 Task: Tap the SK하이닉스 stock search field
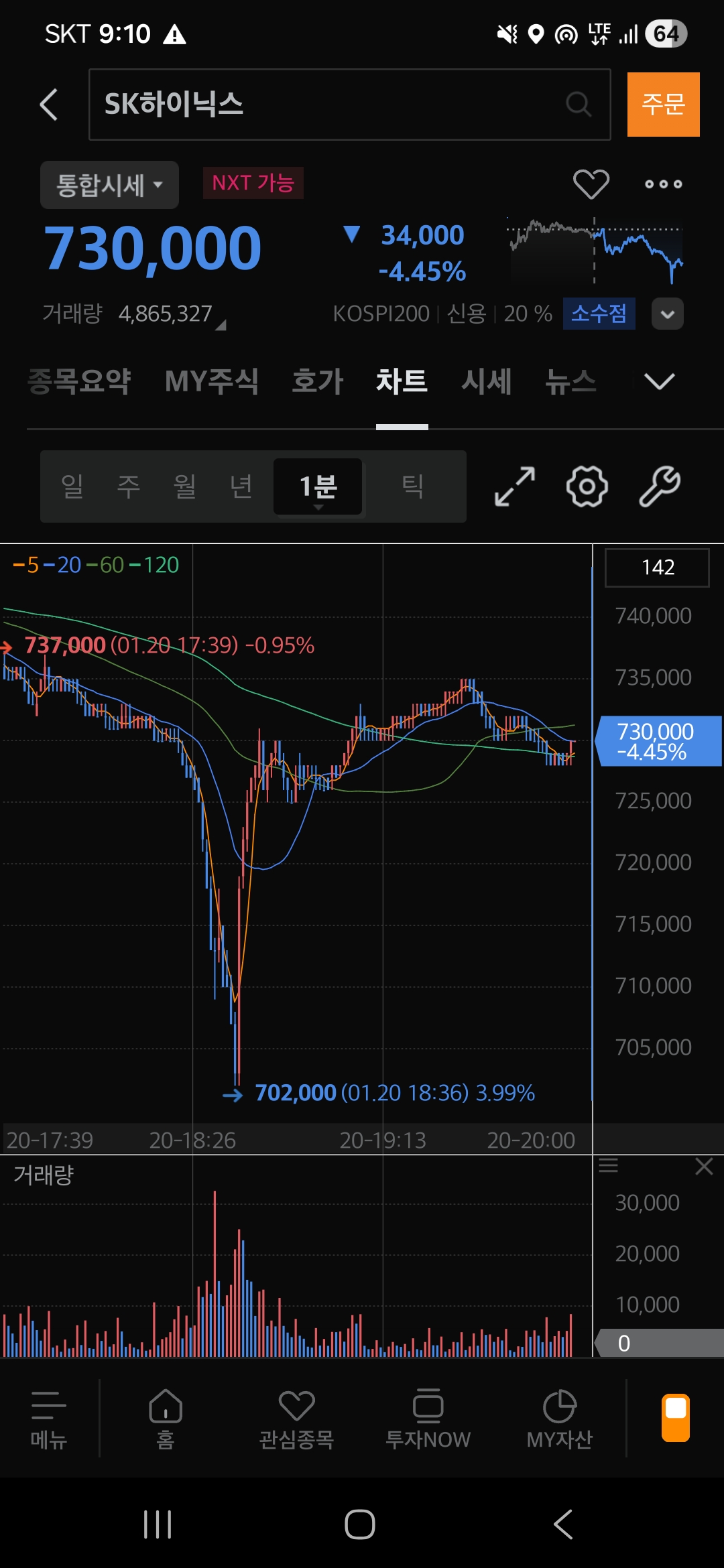click(x=335, y=105)
